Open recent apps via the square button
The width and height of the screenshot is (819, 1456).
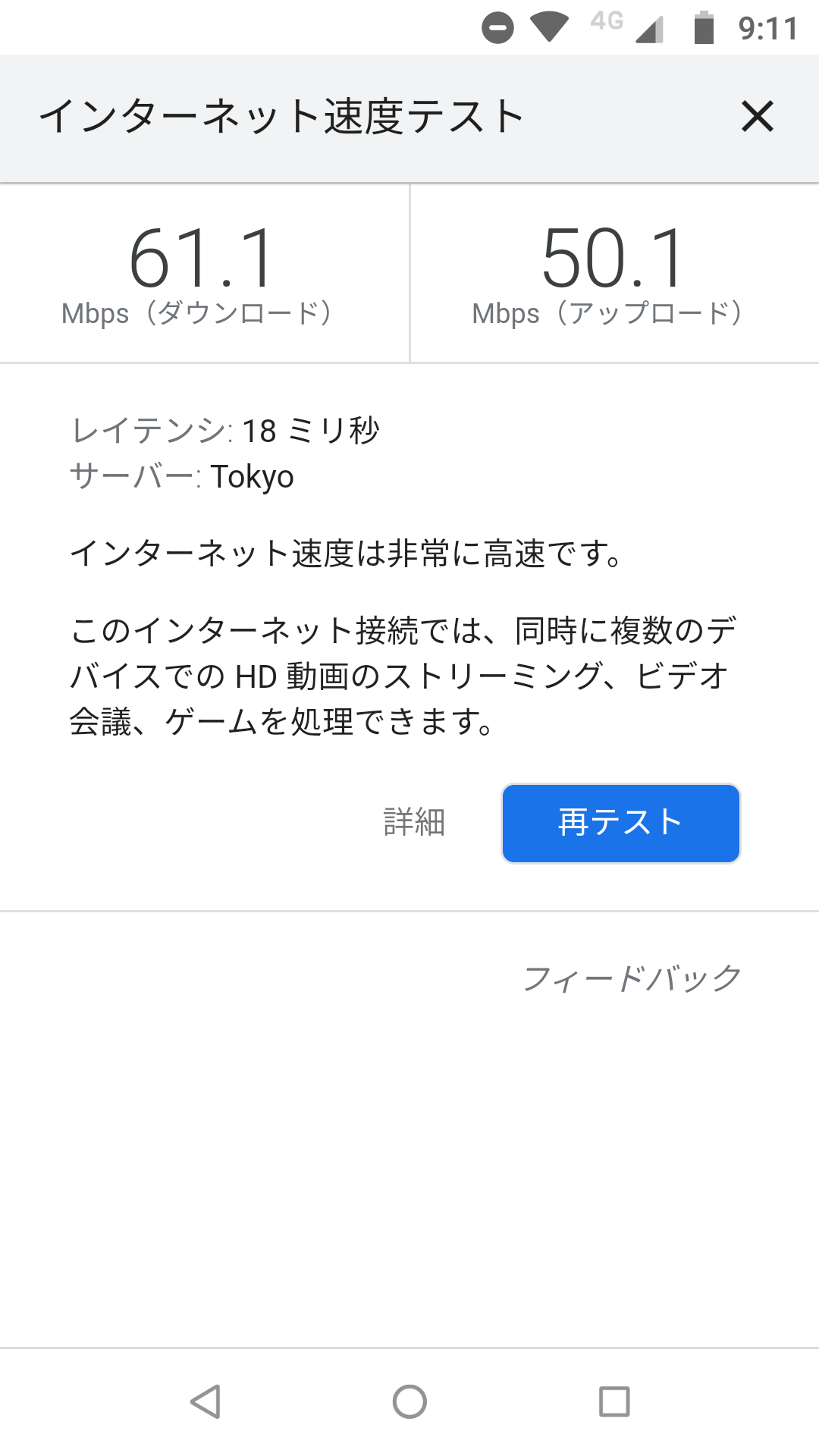pos(614,1401)
